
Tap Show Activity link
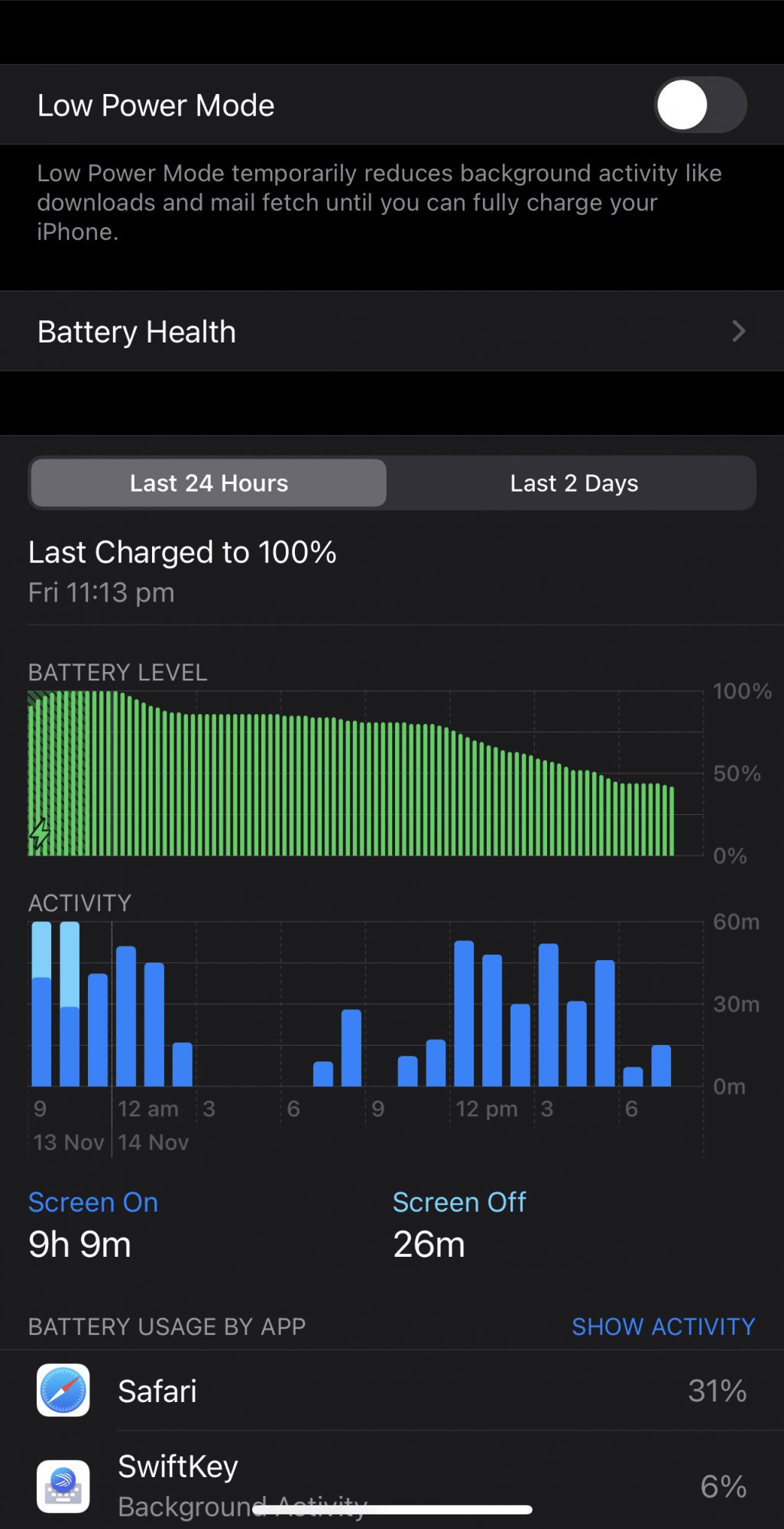(663, 1326)
